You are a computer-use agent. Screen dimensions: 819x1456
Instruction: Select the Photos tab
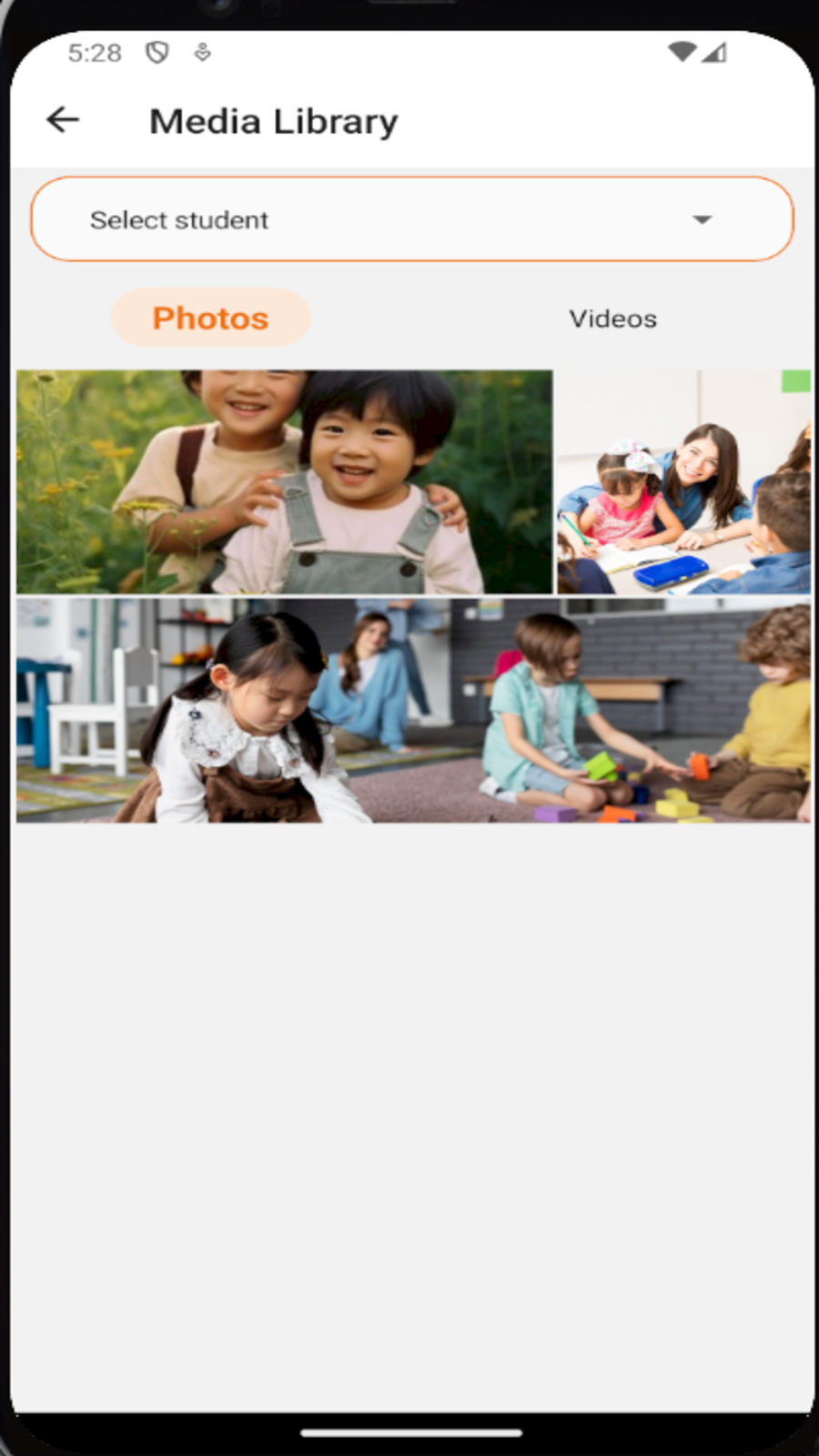[x=210, y=318]
